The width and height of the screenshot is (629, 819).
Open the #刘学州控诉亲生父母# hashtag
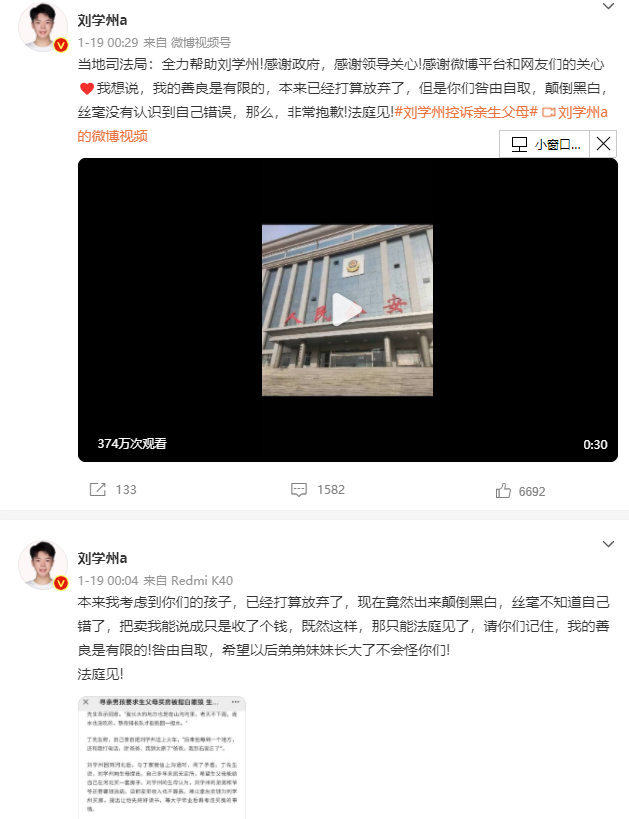[x=466, y=112]
